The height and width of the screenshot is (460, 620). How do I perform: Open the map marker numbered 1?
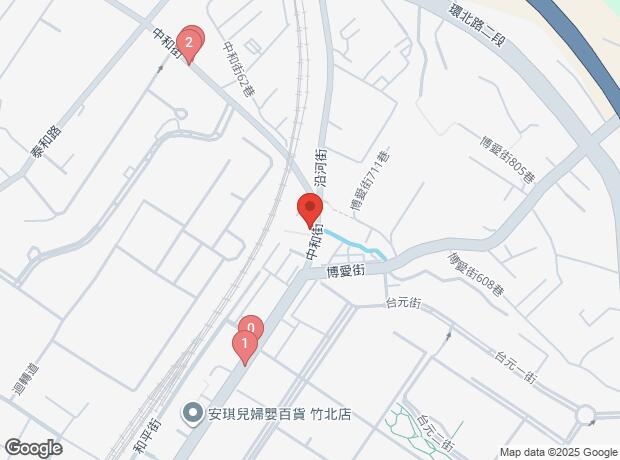(x=242, y=345)
